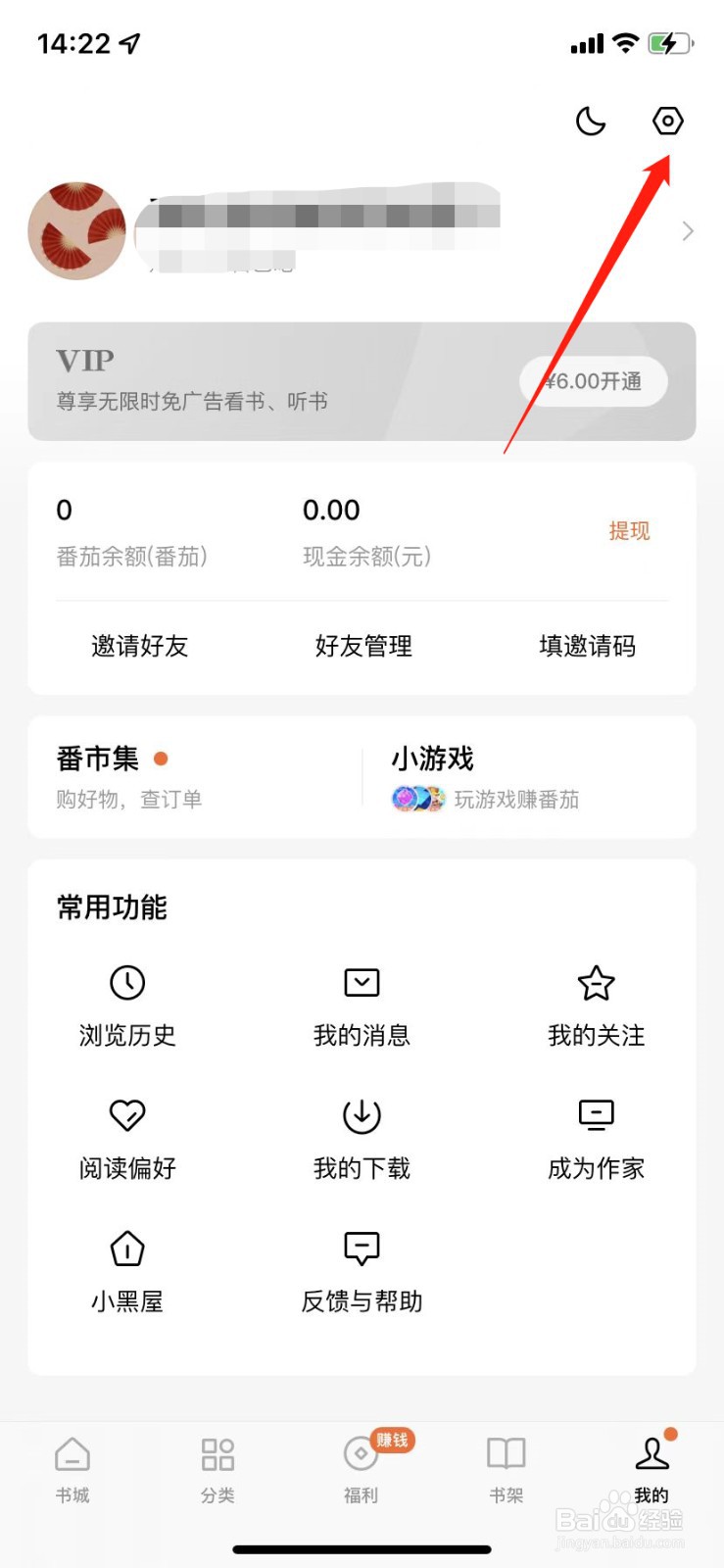Open 我的下载 downloads

tap(362, 1138)
